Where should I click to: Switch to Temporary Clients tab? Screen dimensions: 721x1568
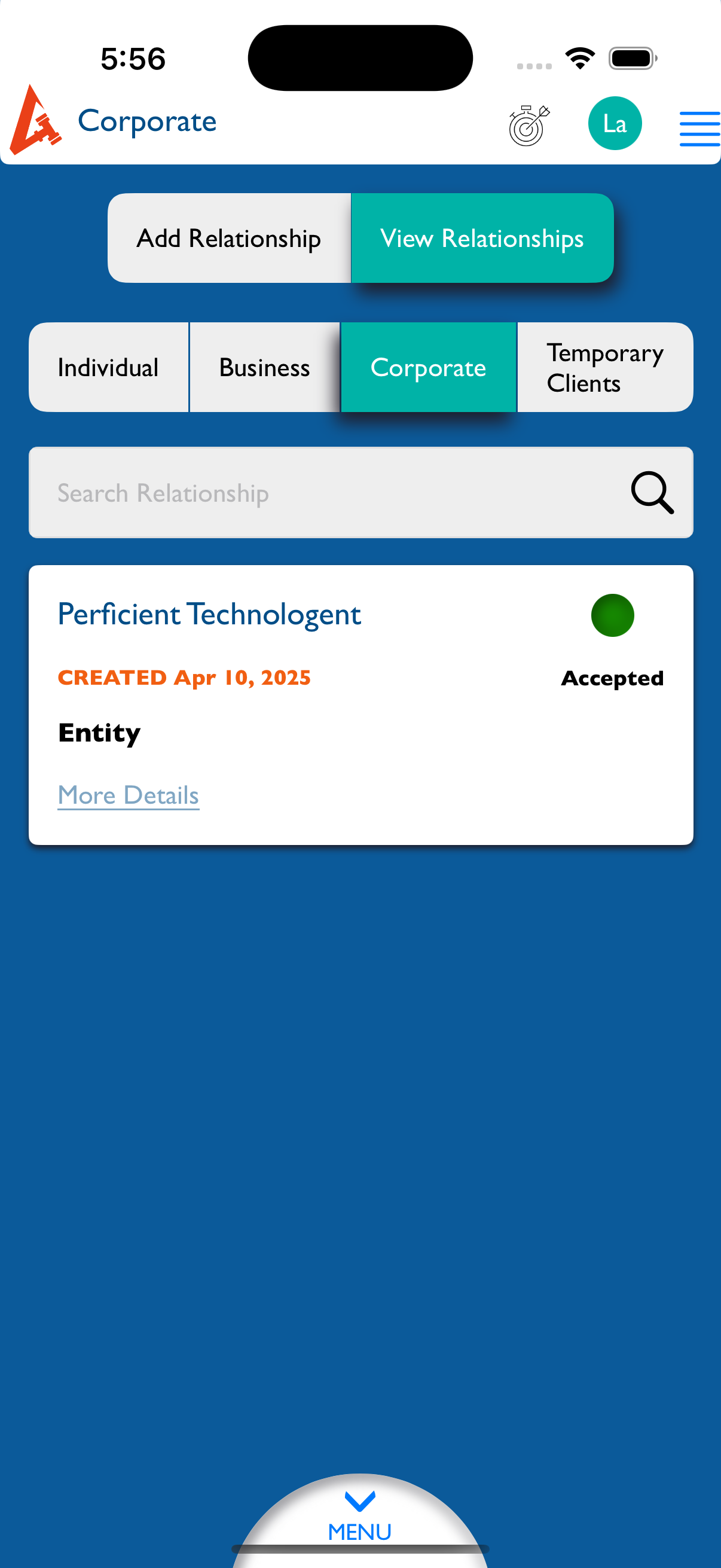[605, 368]
